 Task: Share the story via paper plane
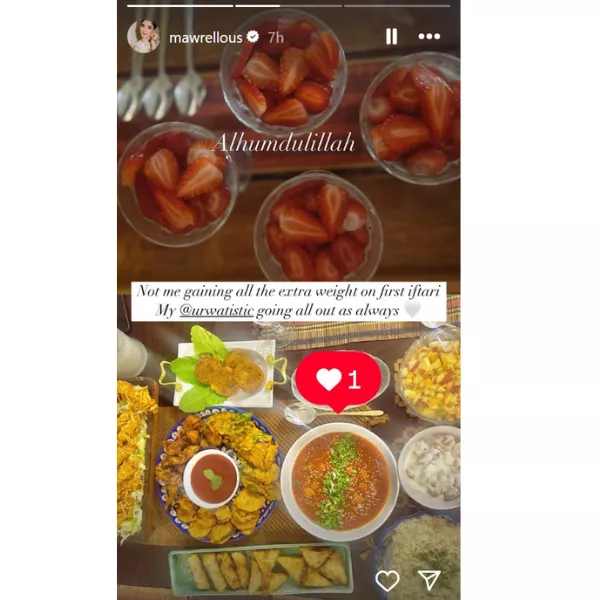pos(429,580)
